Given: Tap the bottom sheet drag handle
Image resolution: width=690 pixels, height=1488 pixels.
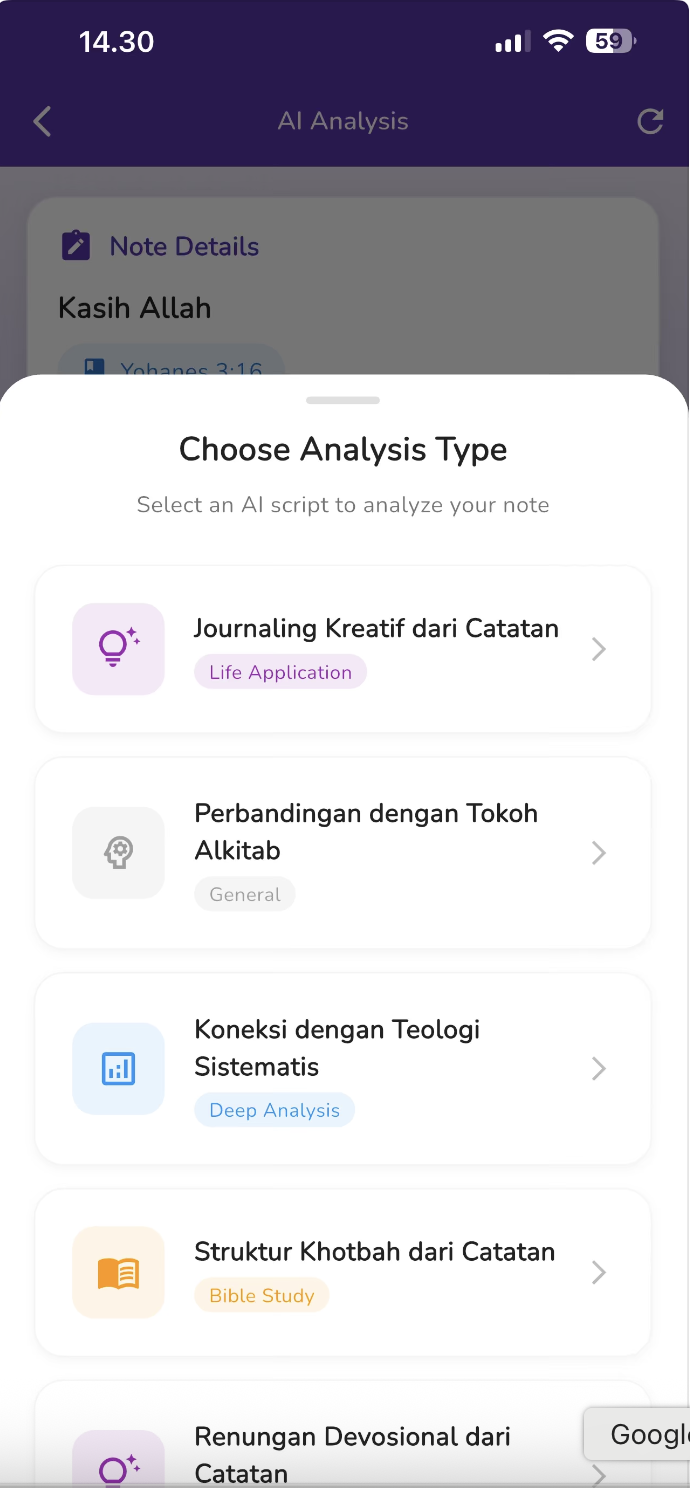Looking at the screenshot, I should click(x=343, y=400).
